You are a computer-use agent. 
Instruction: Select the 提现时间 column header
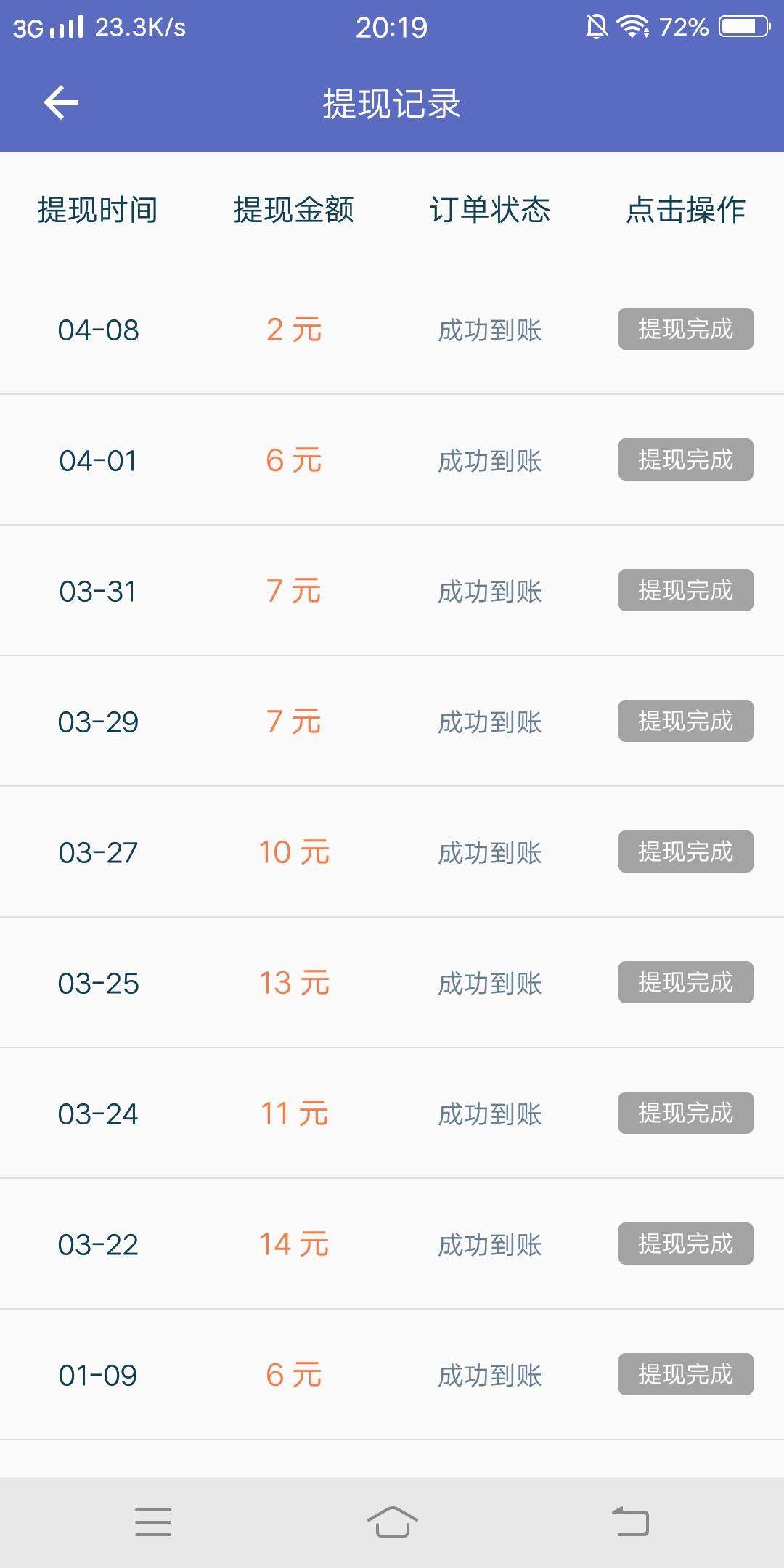98,211
